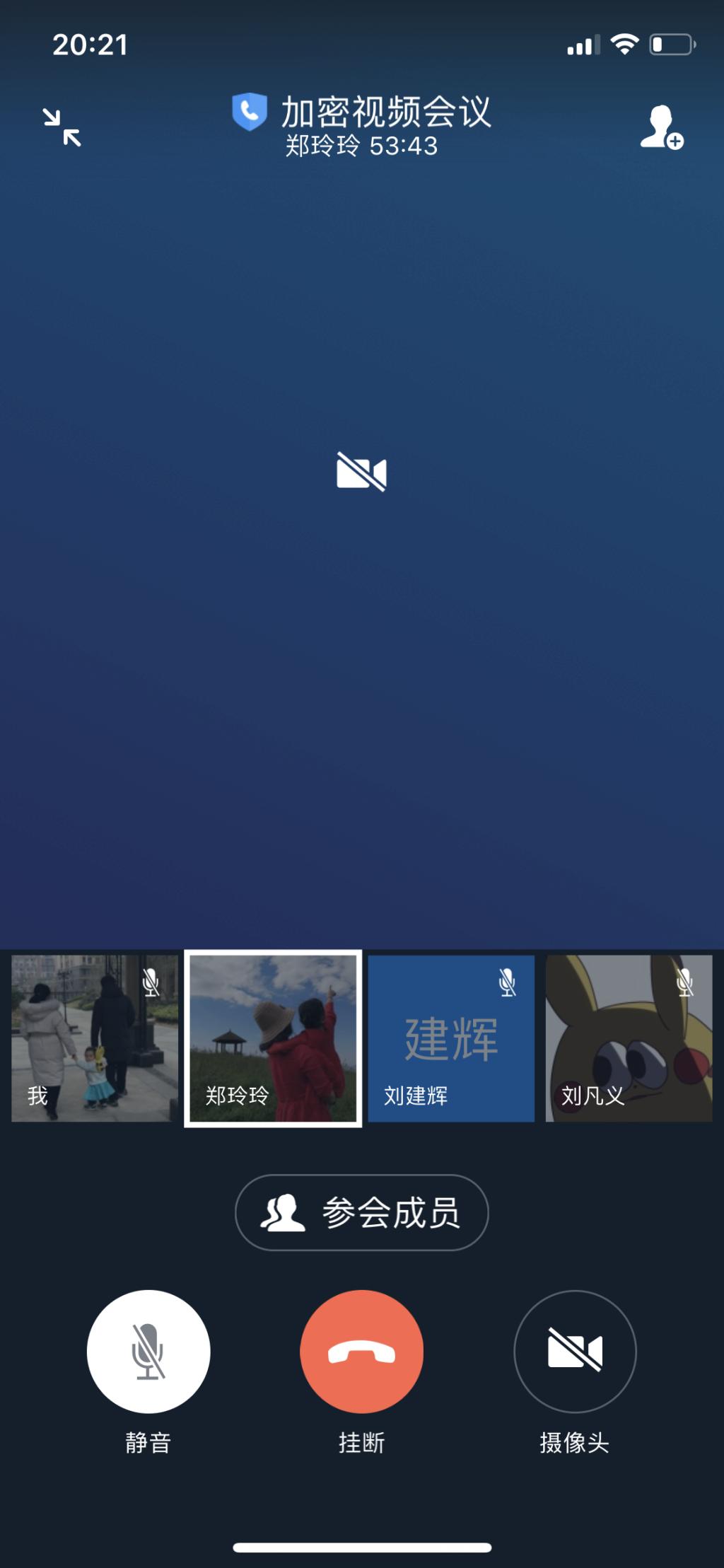Toggle the 静音 microphone mute
Screen dimensions: 724x1568
148,1351
